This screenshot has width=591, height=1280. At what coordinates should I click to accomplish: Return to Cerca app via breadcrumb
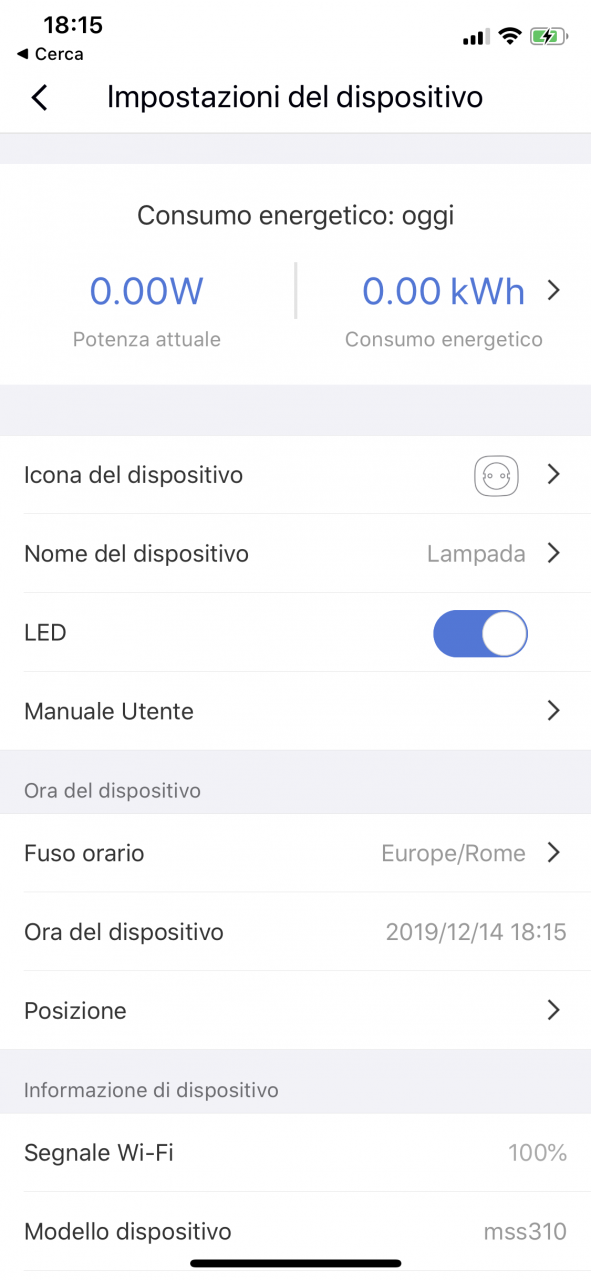coord(50,54)
